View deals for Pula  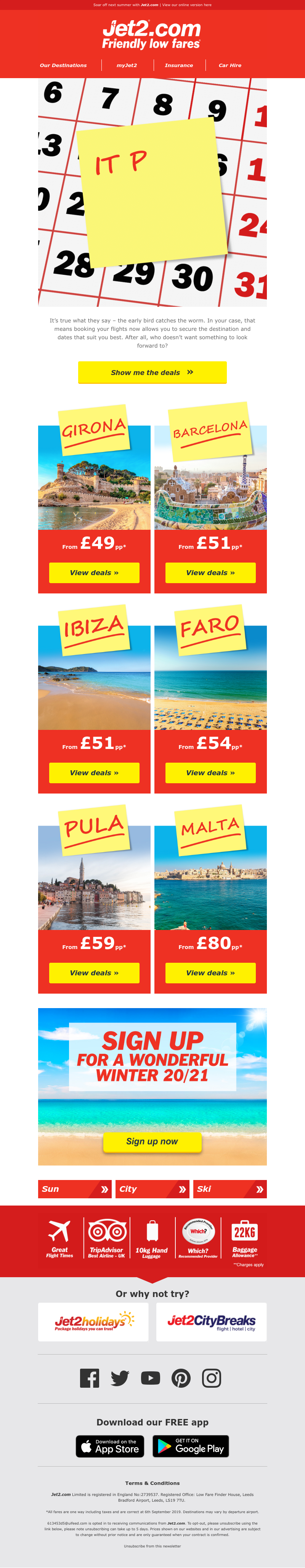point(94,973)
